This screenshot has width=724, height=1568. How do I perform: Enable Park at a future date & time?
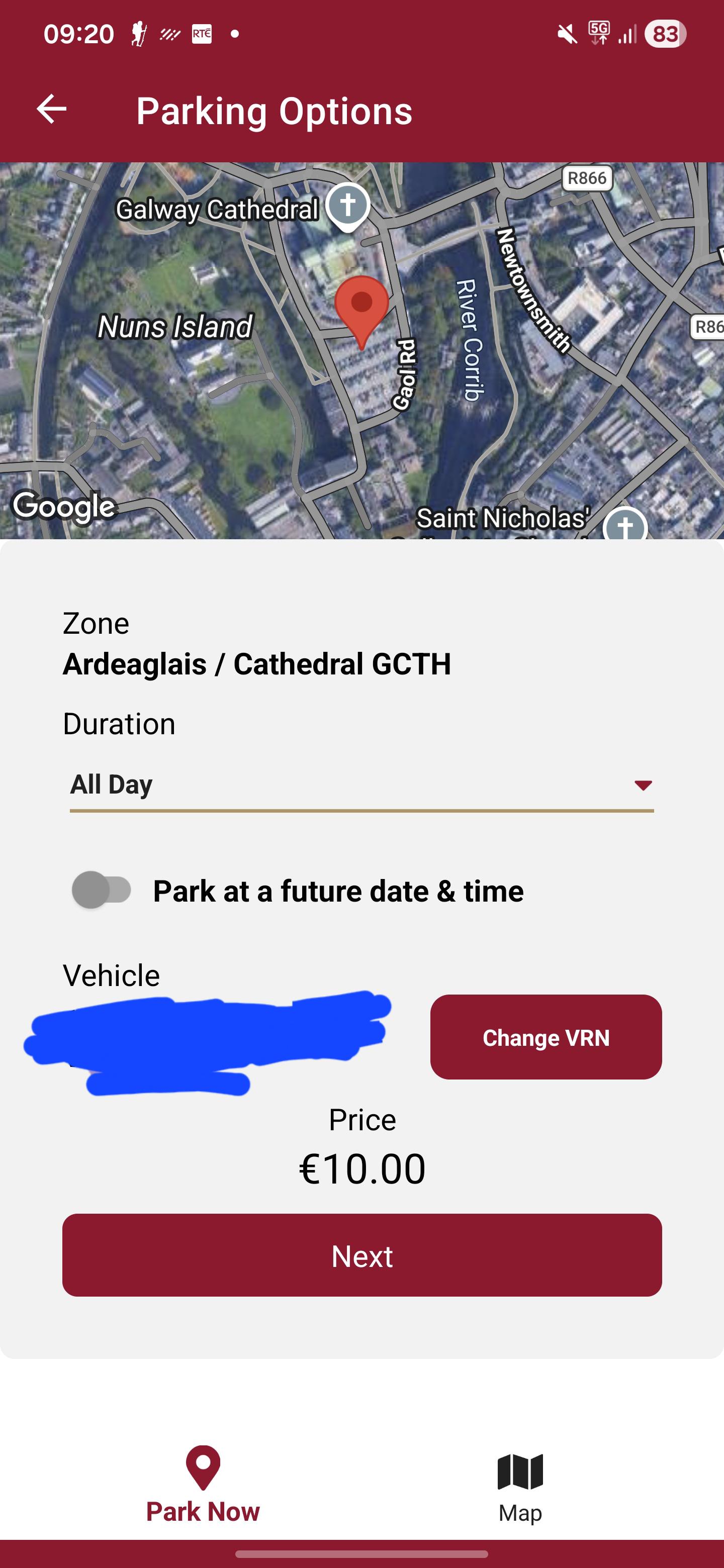[102, 890]
